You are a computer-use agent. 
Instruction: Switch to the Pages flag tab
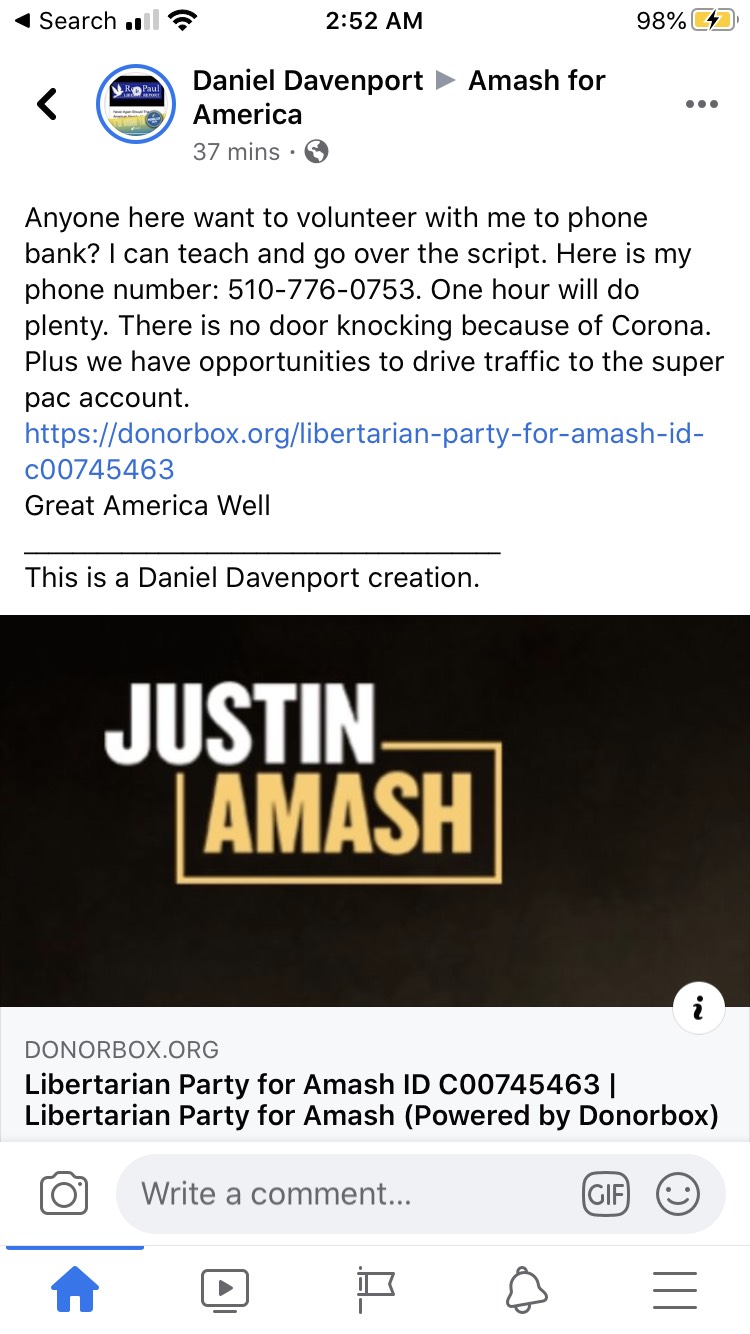[x=375, y=1290]
